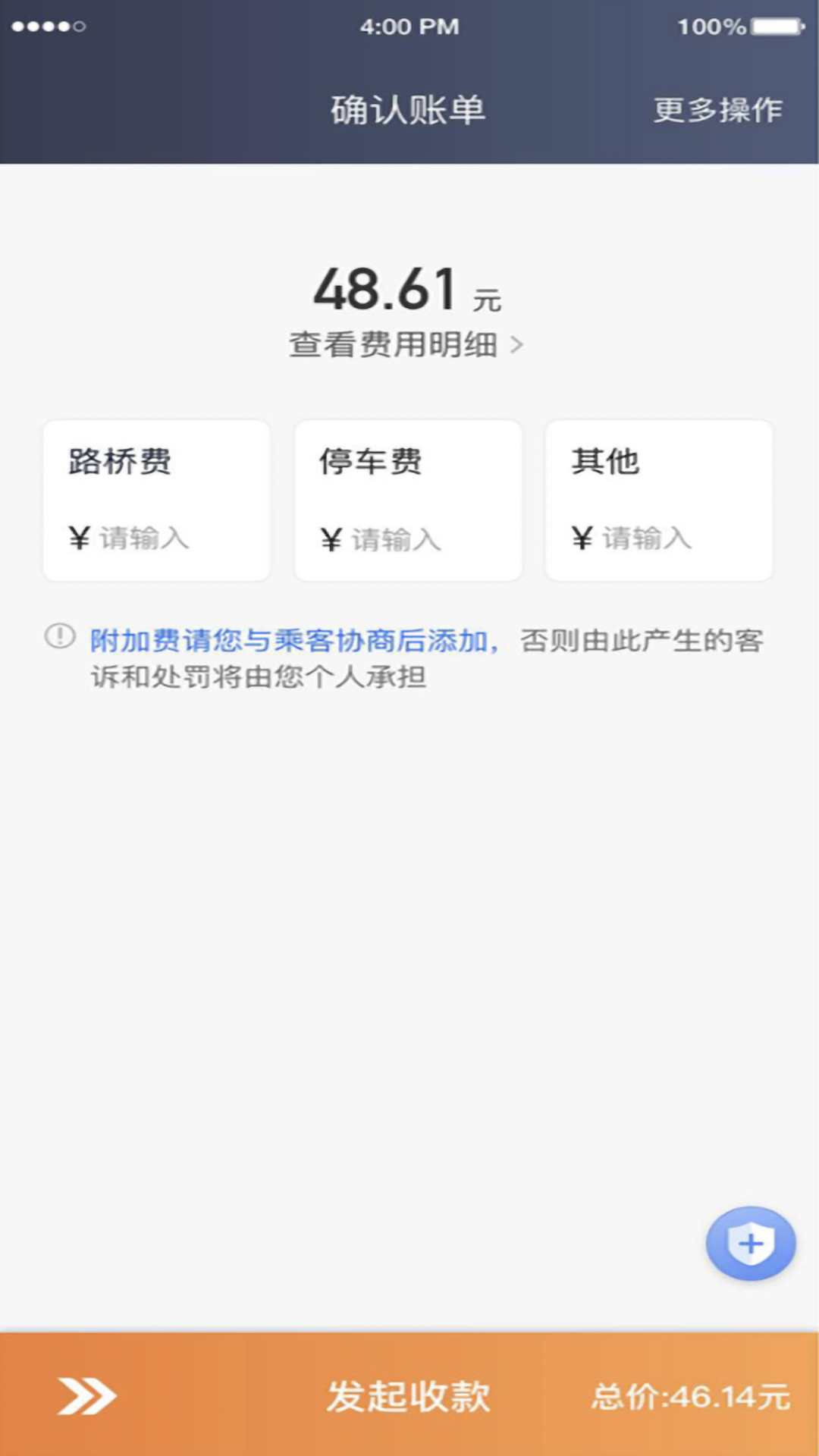Select the 确认账单 screen title
The height and width of the screenshot is (1456, 819).
pyautogui.click(x=408, y=110)
